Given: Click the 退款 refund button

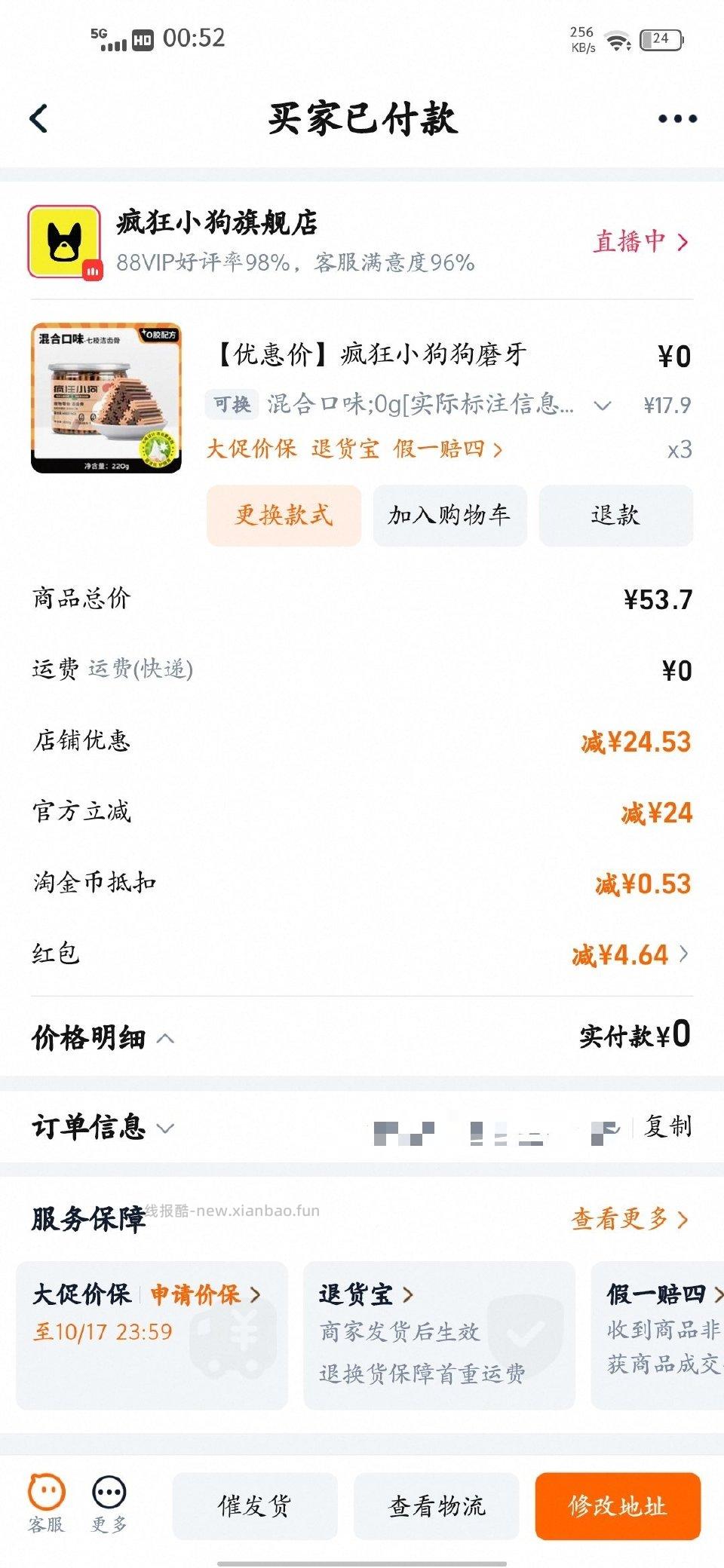Looking at the screenshot, I should coord(615,516).
